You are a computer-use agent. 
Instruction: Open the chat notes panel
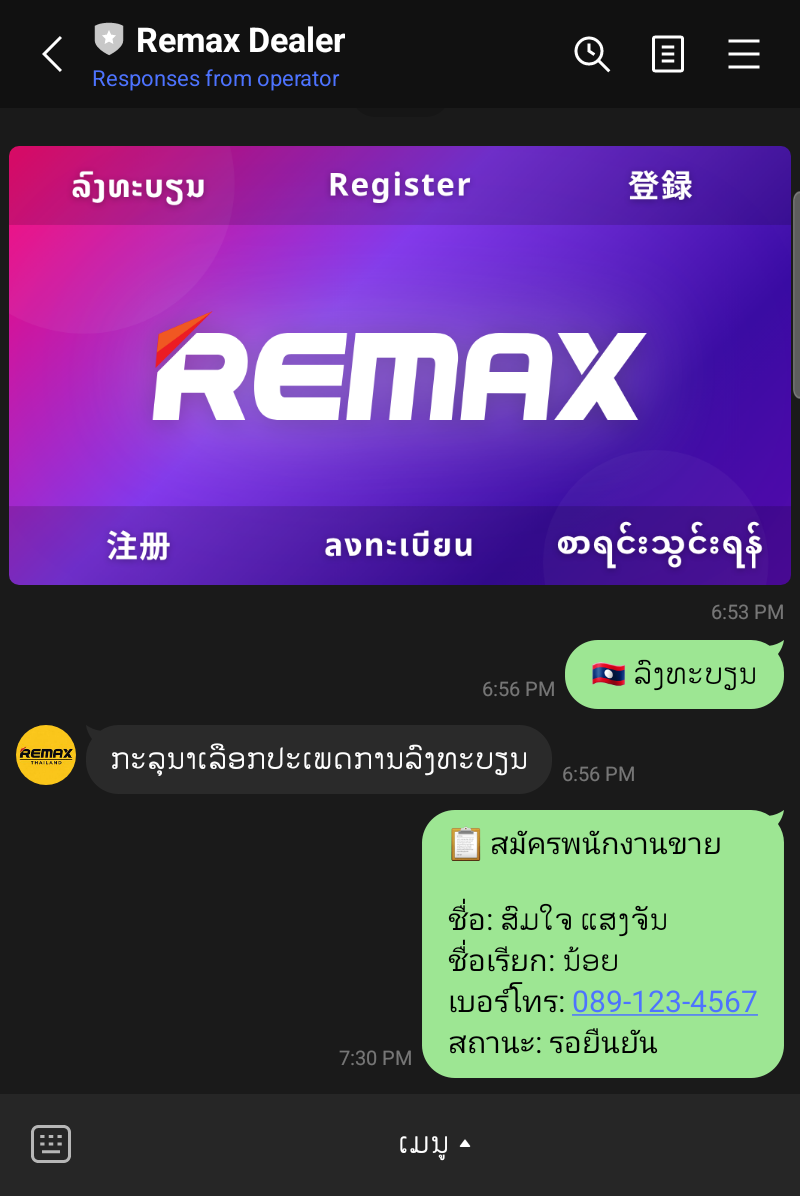tap(667, 55)
